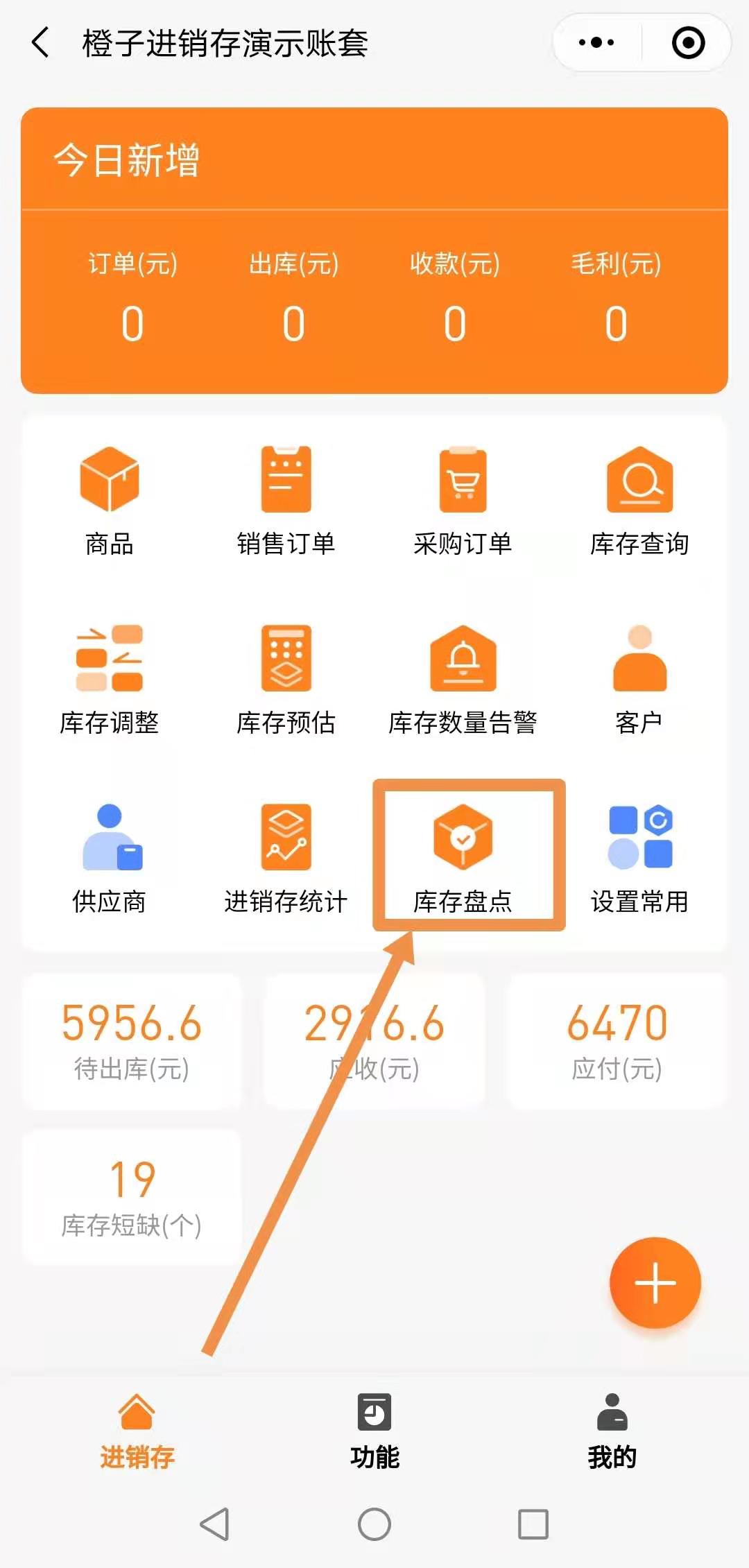Image resolution: width=749 pixels, height=1568 pixels.
Task: Open 库存盘点 stocktaking
Action: pyautogui.click(x=463, y=859)
